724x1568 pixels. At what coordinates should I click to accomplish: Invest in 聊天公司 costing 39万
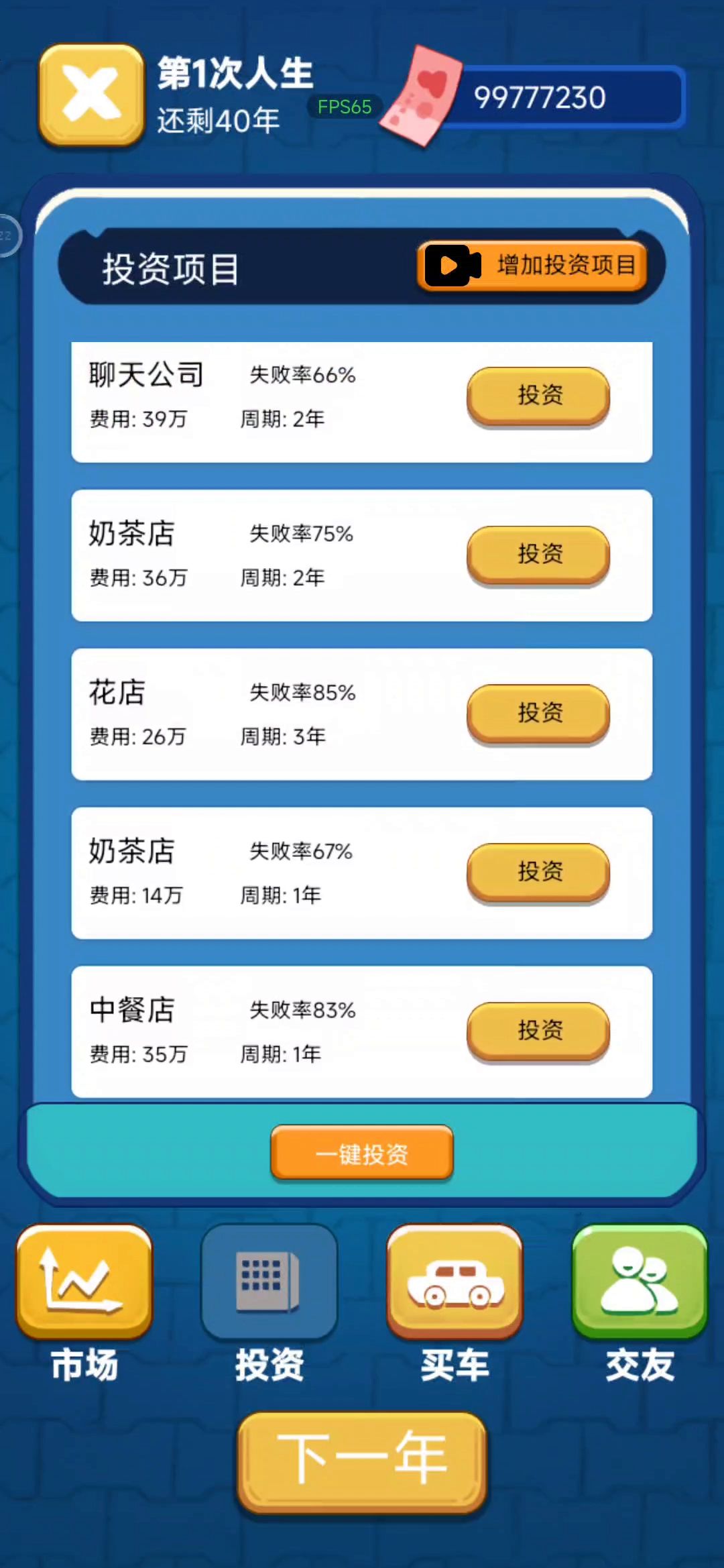[538, 396]
